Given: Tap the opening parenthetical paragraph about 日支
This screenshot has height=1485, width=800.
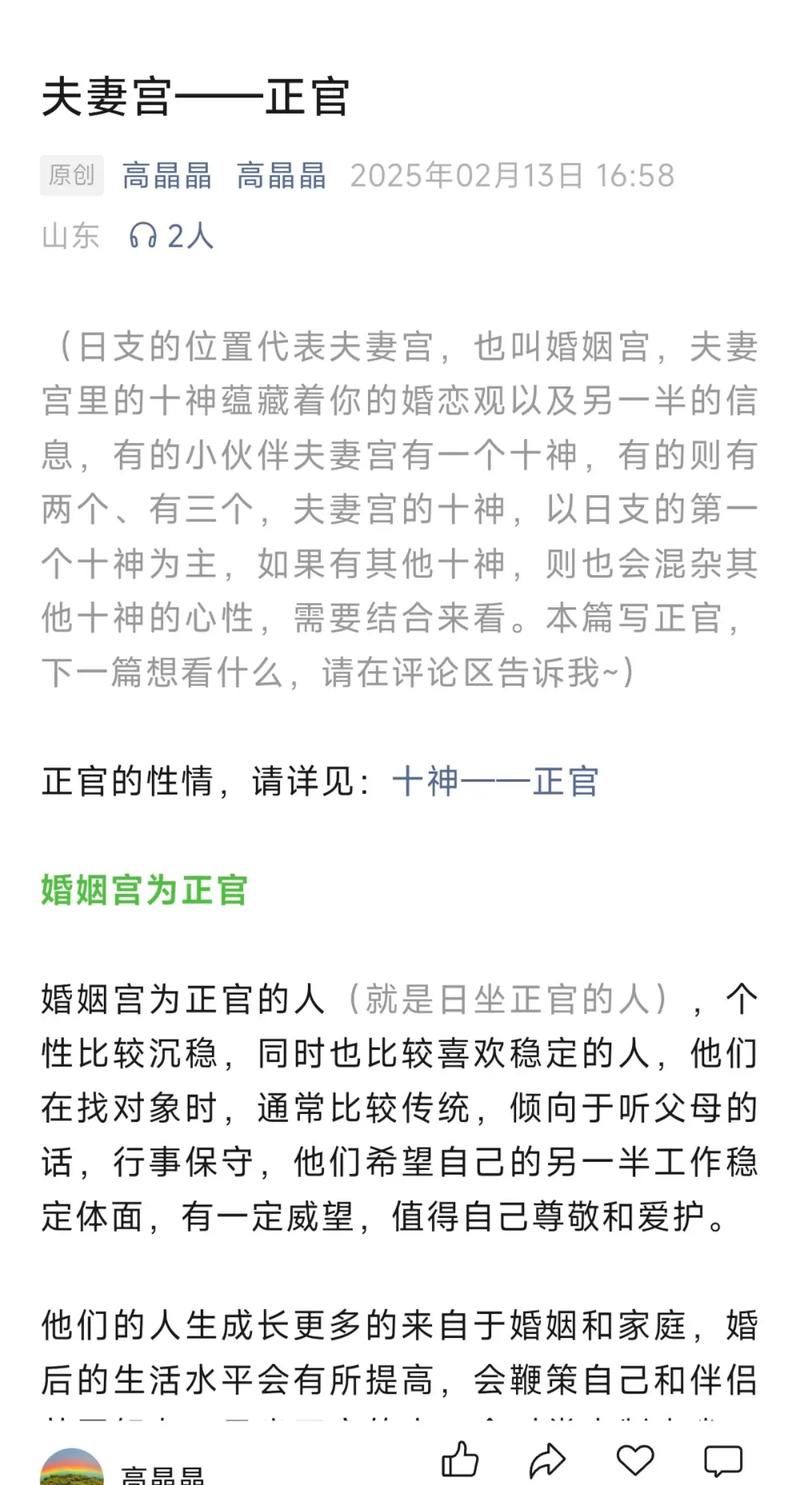Looking at the screenshot, I should (400, 510).
